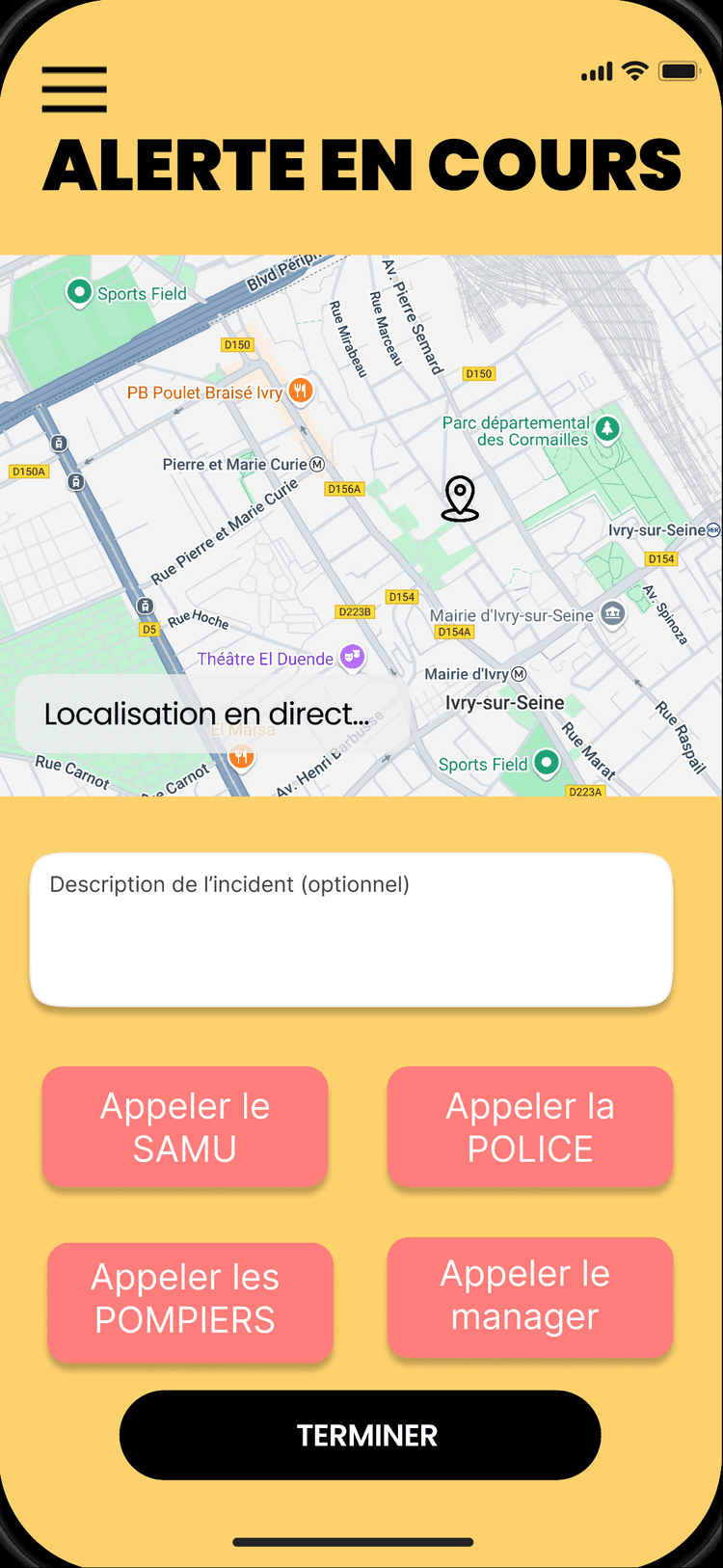Open the hamburger menu
This screenshot has height=1568, width=723.
click(x=74, y=90)
